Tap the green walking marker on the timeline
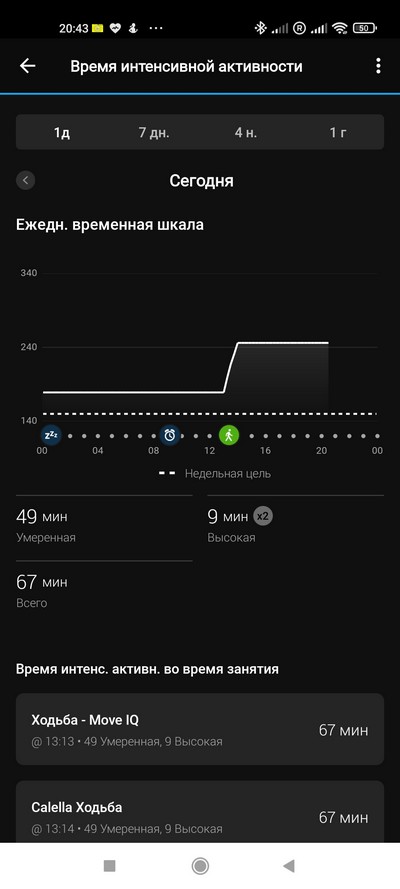This screenshot has width=400, height=889. (229, 435)
